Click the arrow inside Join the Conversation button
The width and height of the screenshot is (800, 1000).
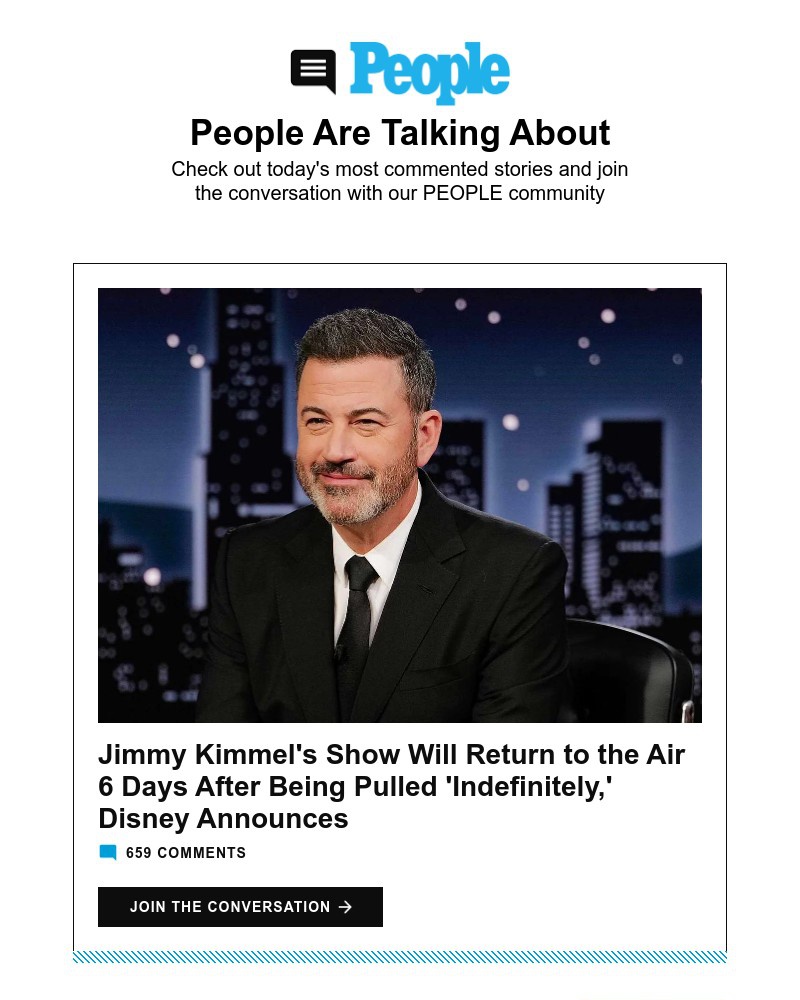point(345,907)
